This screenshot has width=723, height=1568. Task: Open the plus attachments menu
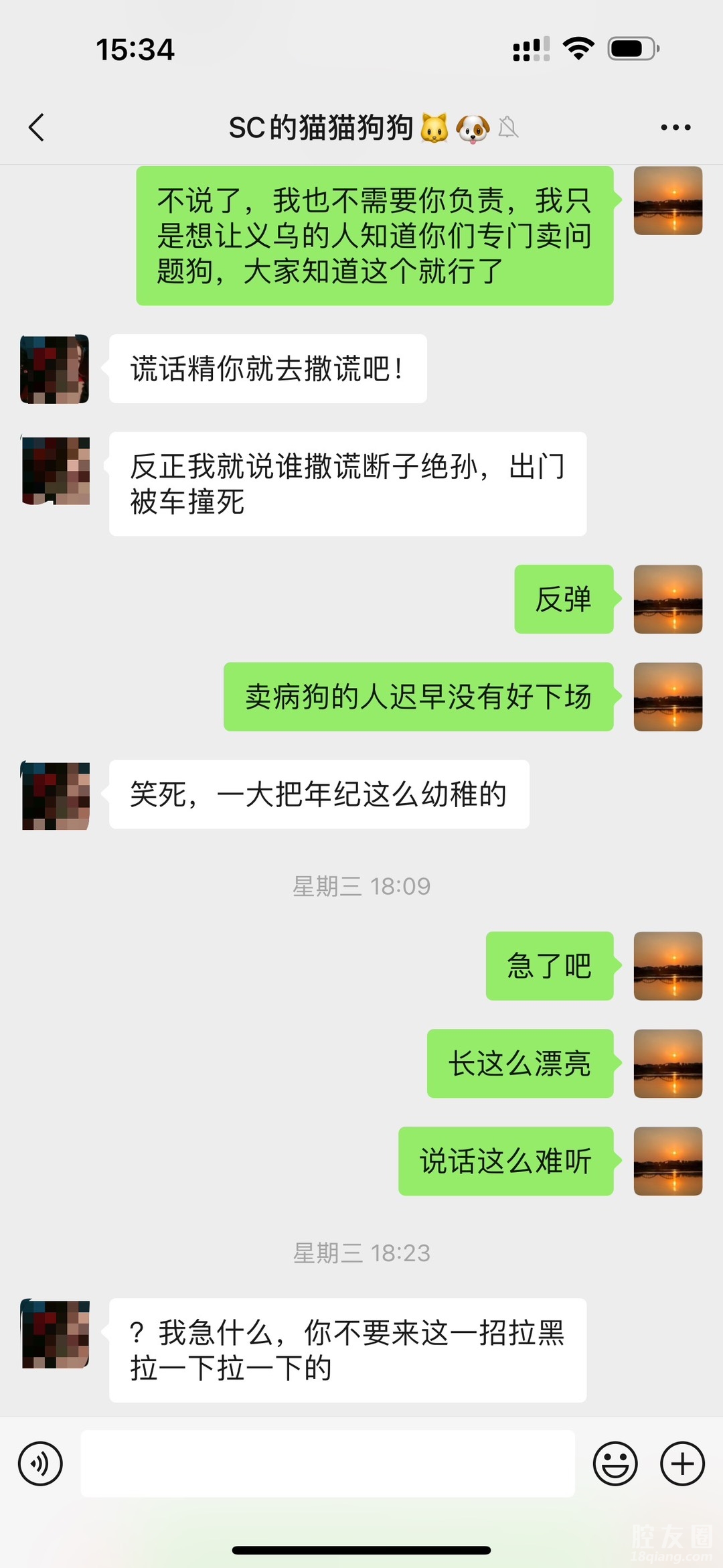682,1464
